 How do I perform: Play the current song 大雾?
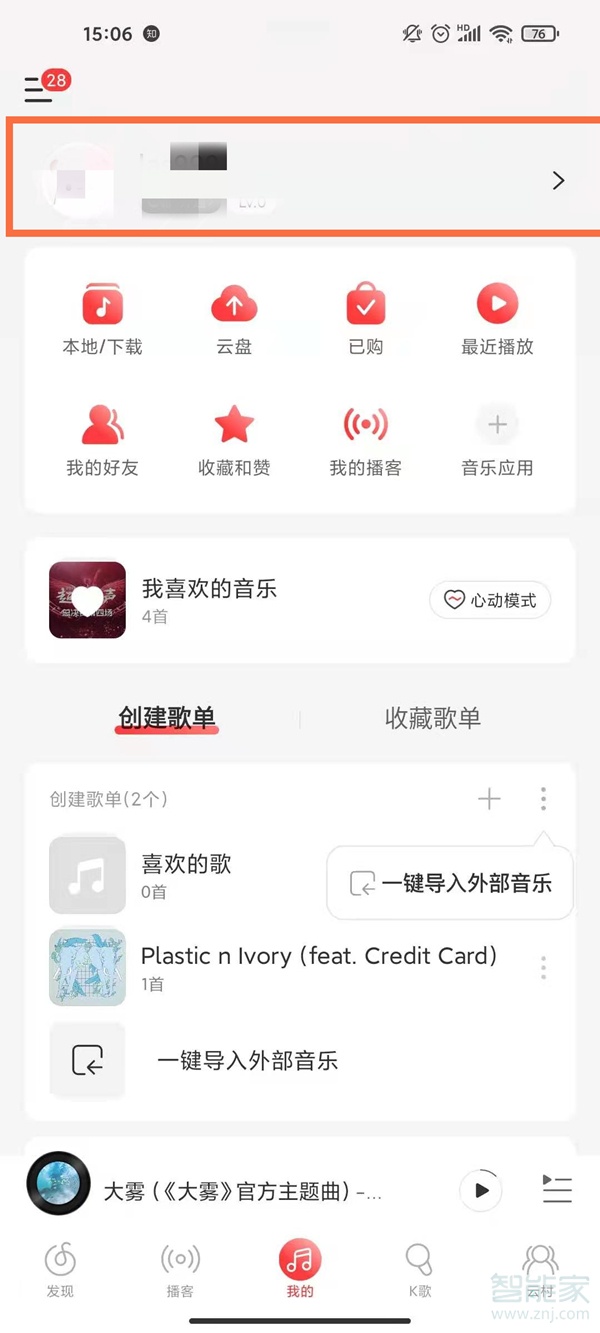pyautogui.click(x=481, y=1190)
